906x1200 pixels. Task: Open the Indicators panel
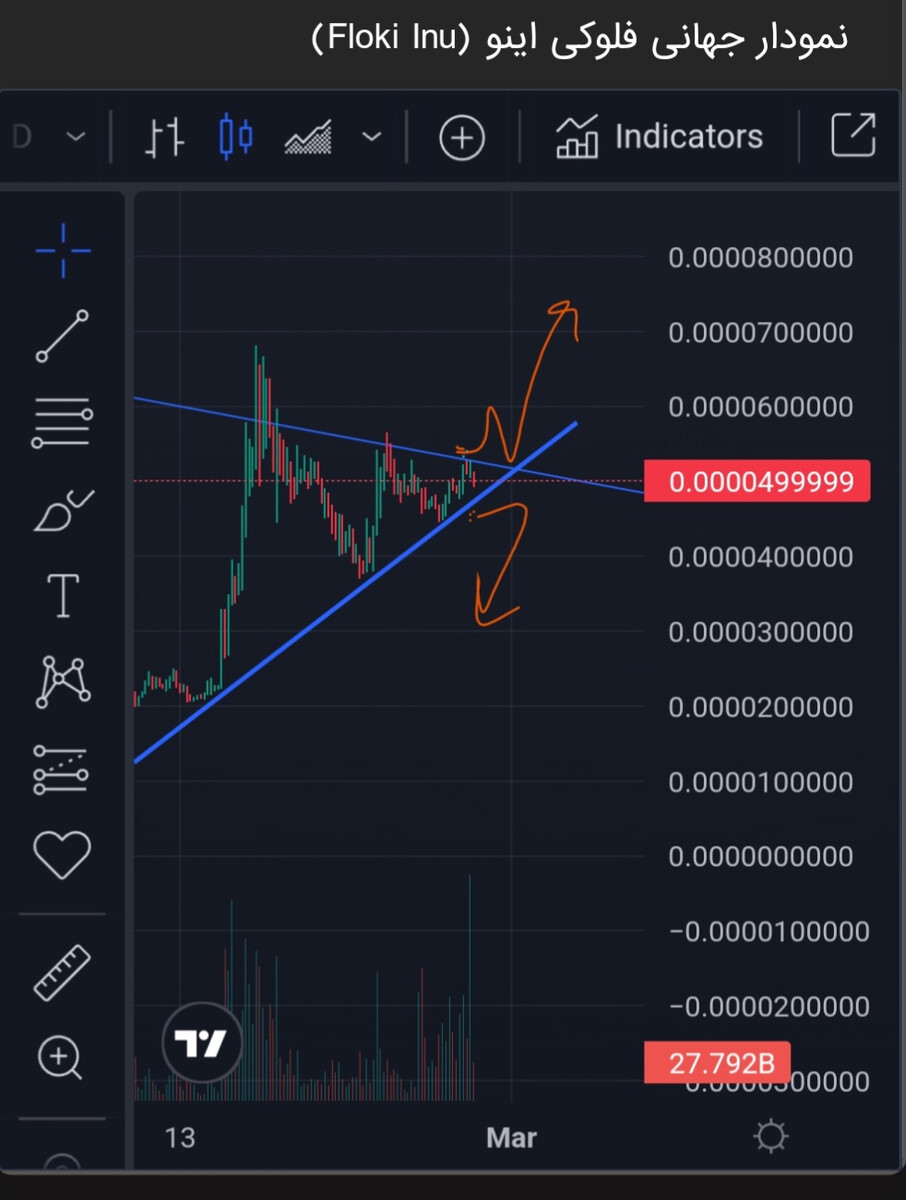(661, 136)
